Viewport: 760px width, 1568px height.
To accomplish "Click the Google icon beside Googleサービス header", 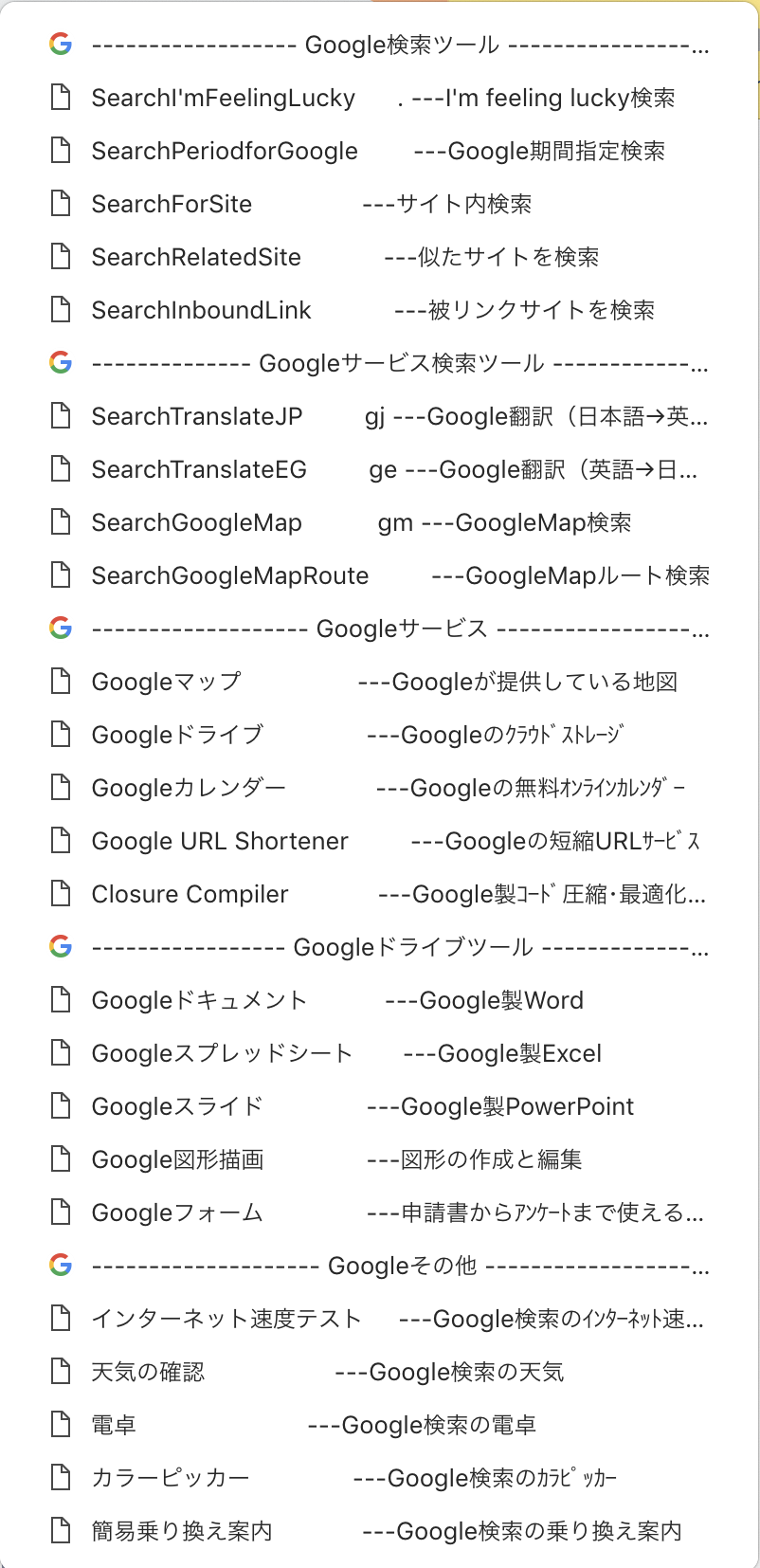I will (x=60, y=628).
